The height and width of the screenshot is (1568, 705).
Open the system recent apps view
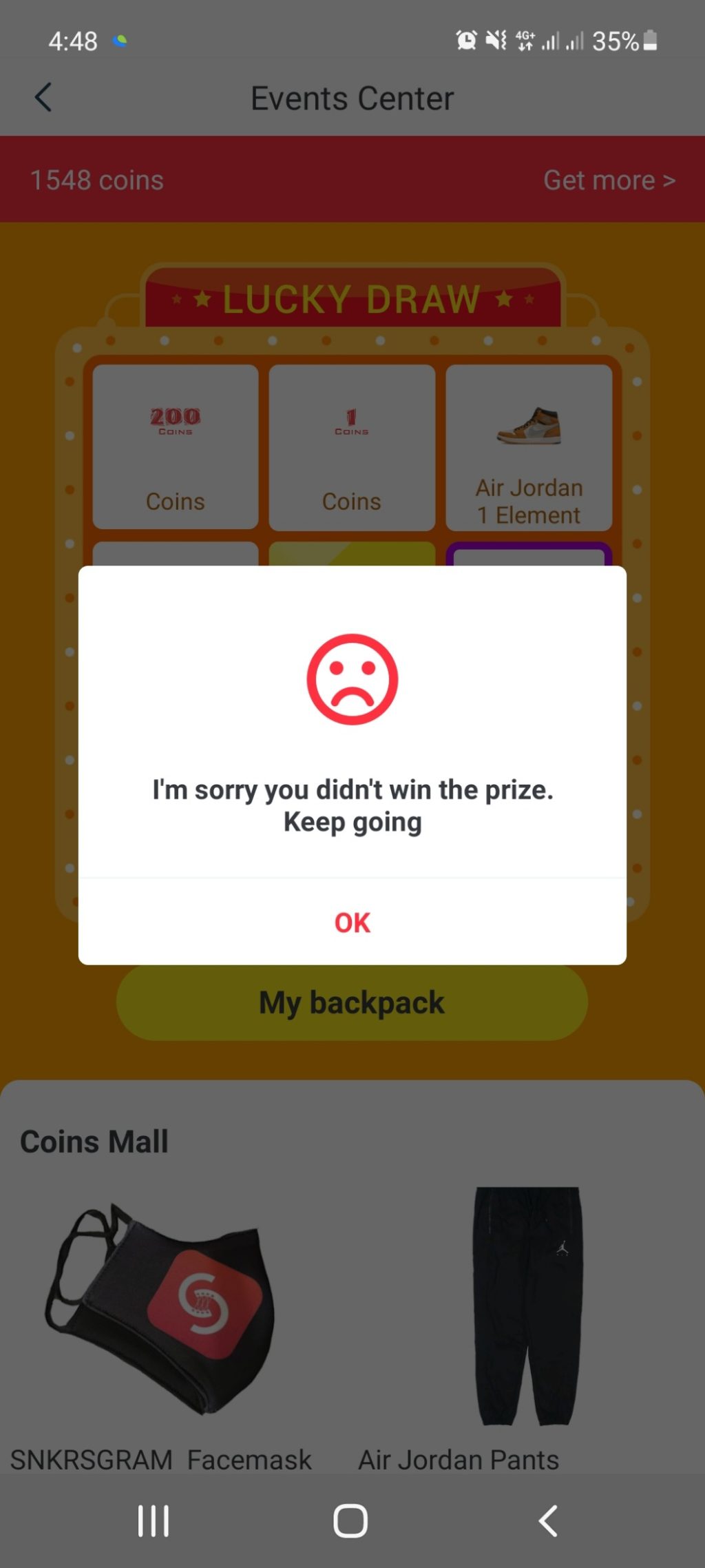click(x=153, y=1520)
